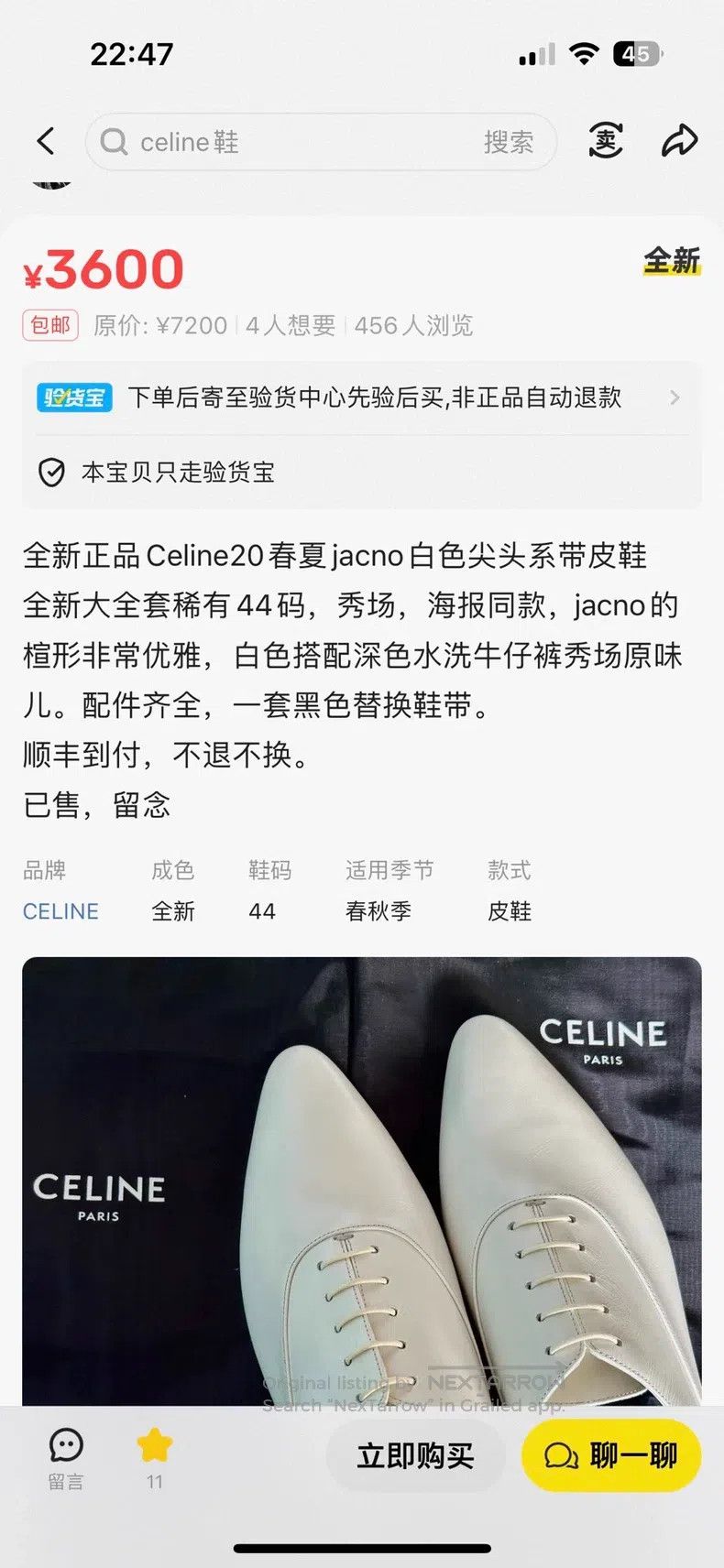This screenshot has width=724, height=1568.
Task: Go back with the arrow icon
Action: click(46, 141)
